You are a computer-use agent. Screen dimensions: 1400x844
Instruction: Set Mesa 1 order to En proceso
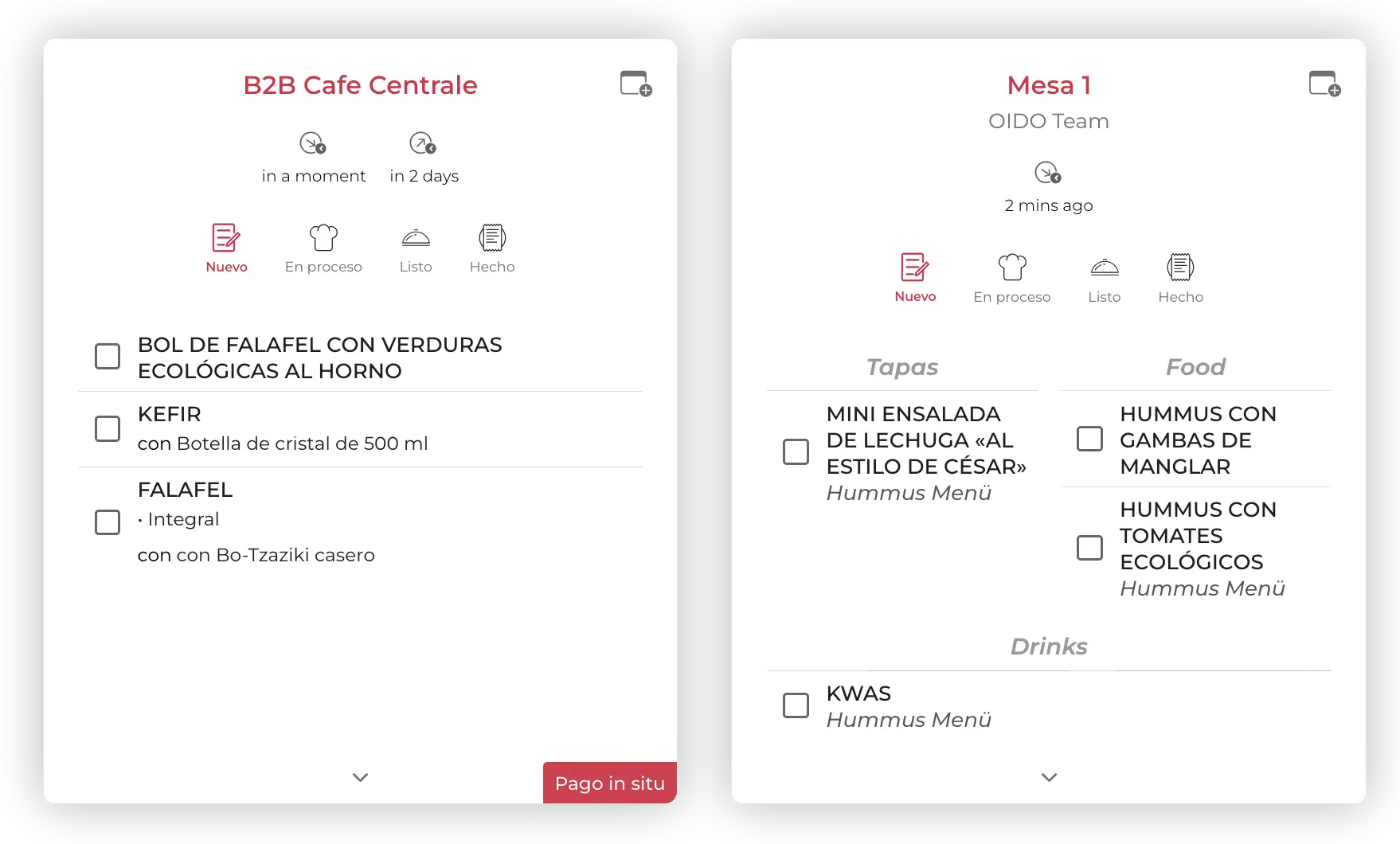1012,278
